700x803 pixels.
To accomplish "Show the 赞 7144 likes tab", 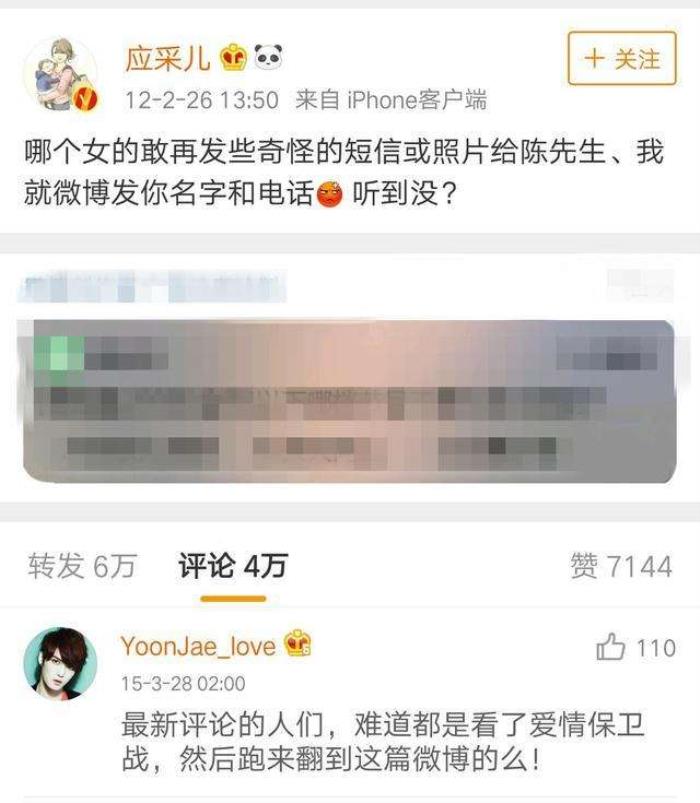I will tap(620, 566).
